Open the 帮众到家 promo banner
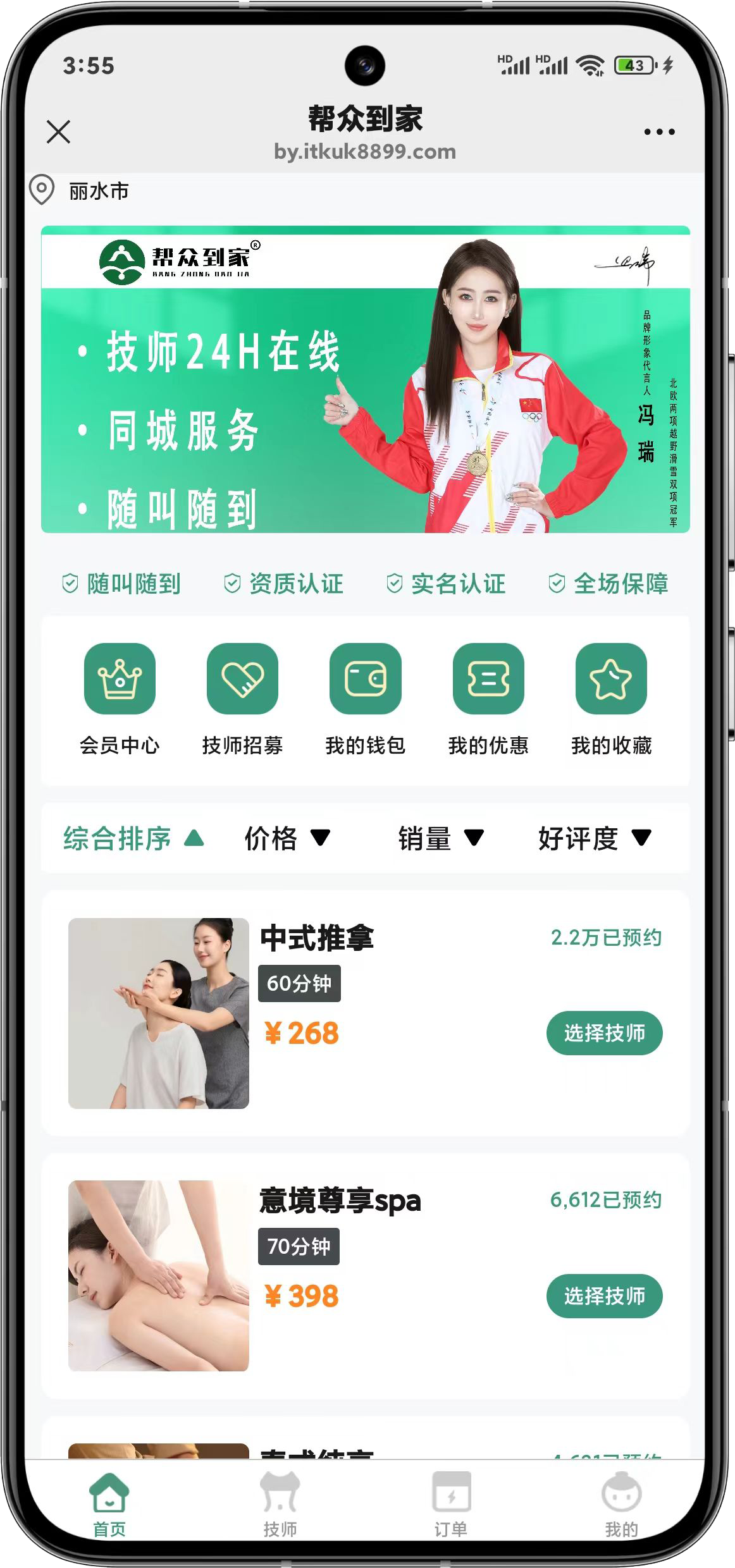 click(x=365, y=379)
